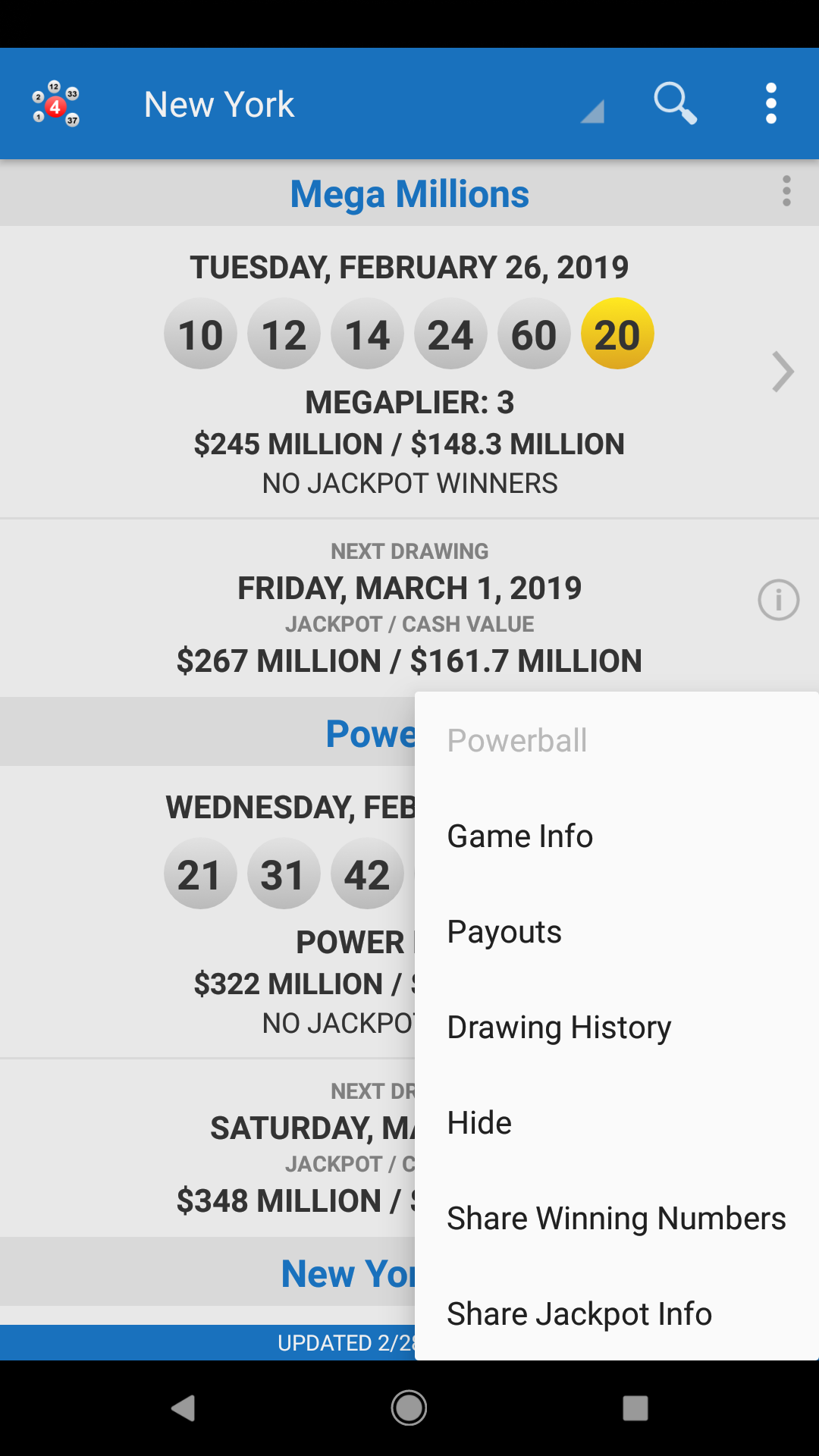This screenshot has width=819, height=1456.
Task: Open the search magnifier in the app bar
Action: (675, 103)
